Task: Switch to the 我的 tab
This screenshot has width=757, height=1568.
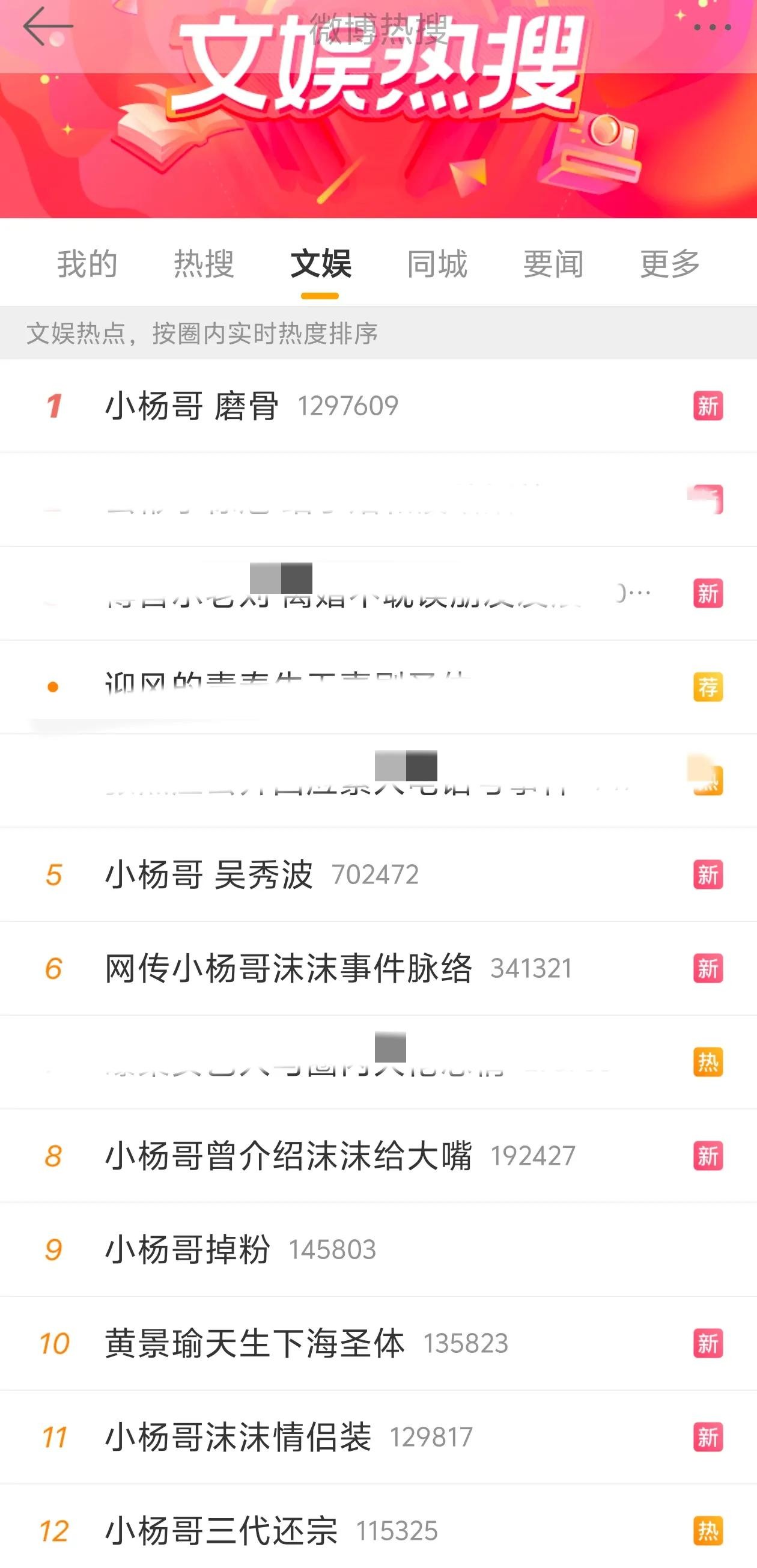Action: (87, 264)
